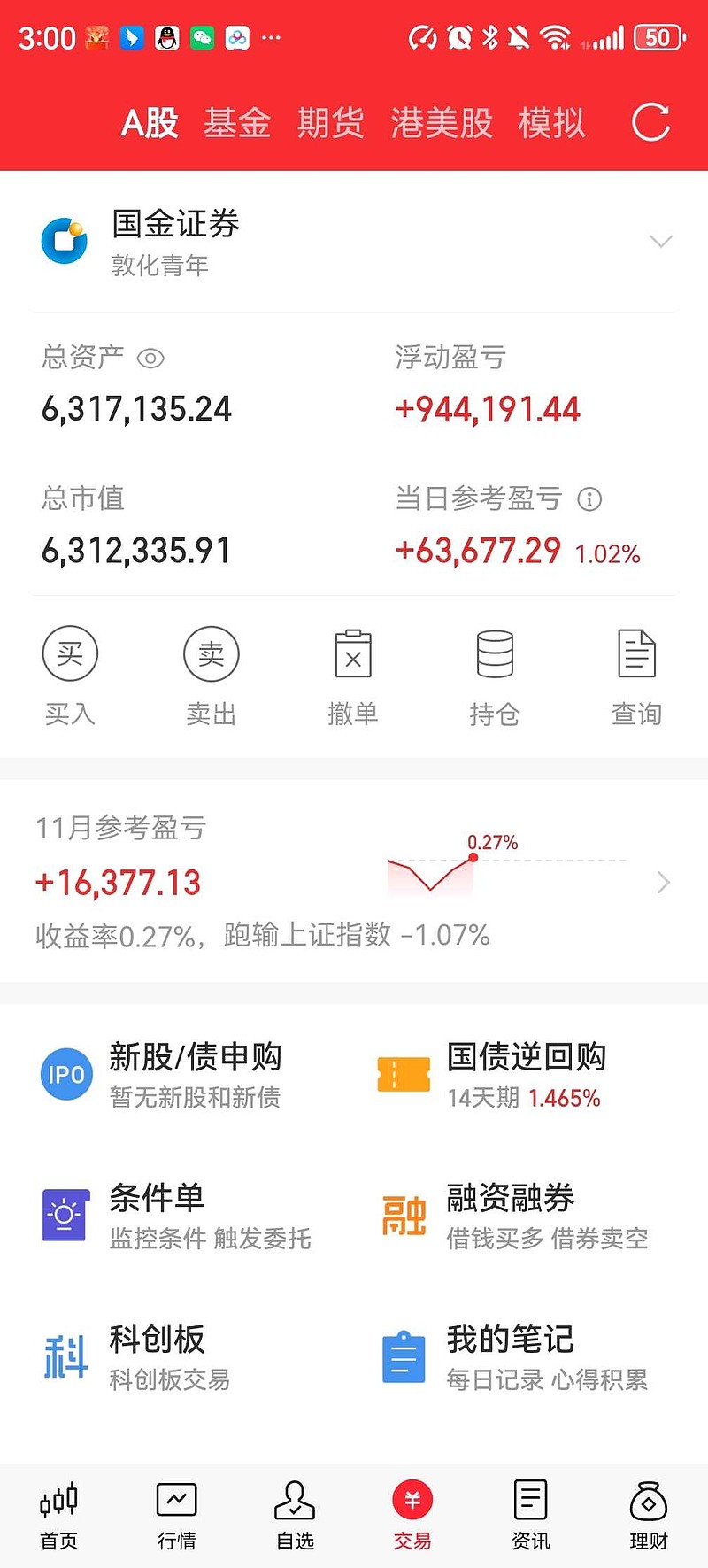
Task: Select the 持仓 (Positions) icon
Action: 496,654
